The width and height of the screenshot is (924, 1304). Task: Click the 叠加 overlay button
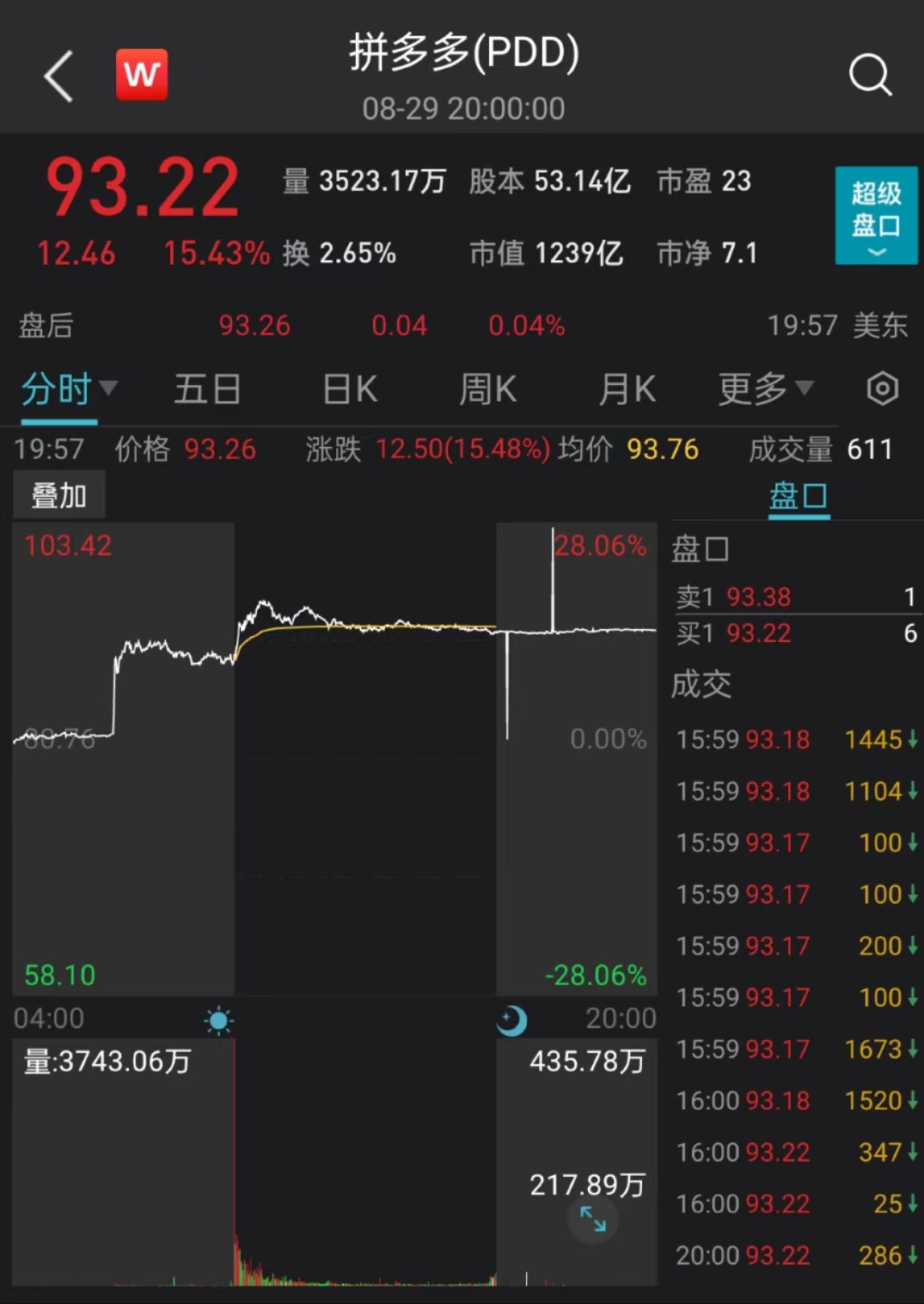[58, 494]
